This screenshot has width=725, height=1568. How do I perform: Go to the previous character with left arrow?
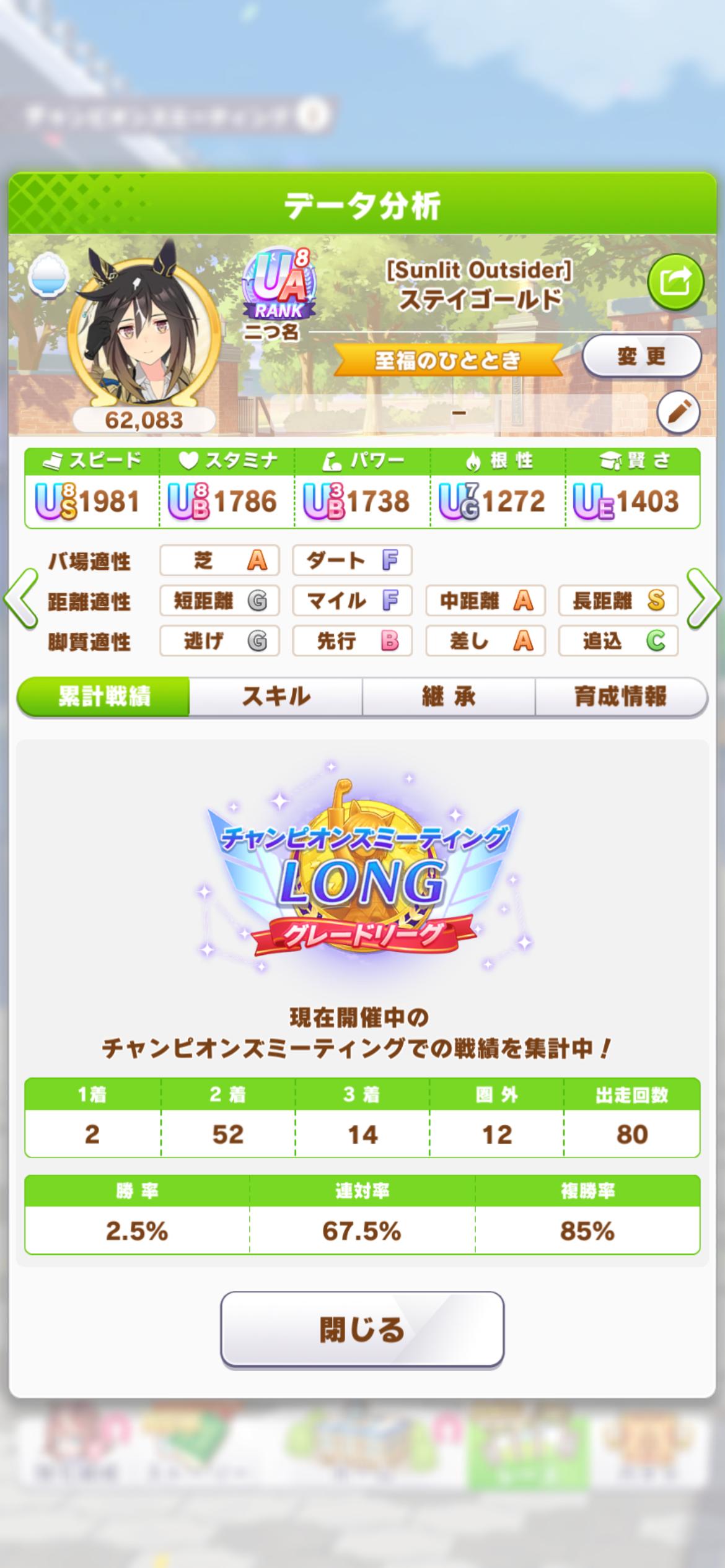[x=20, y=599]
